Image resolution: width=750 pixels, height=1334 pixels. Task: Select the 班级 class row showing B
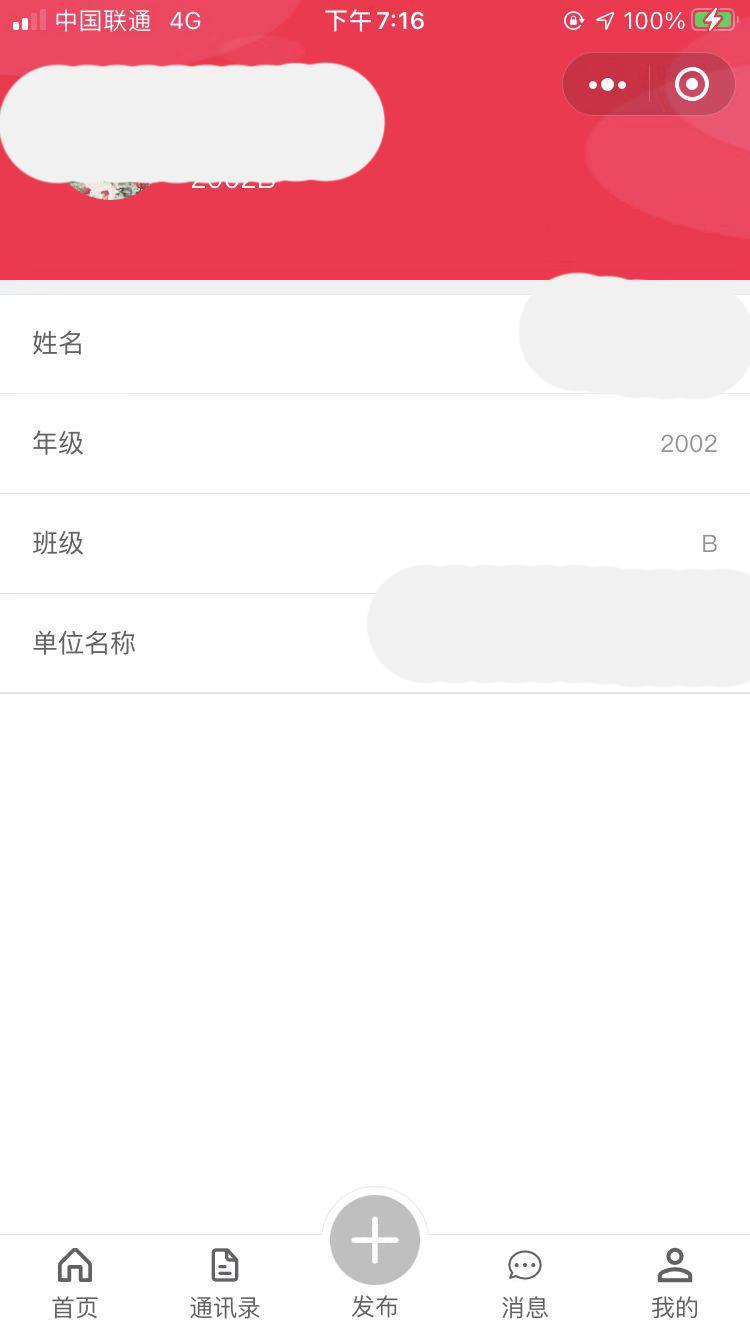tap(375, 543)
